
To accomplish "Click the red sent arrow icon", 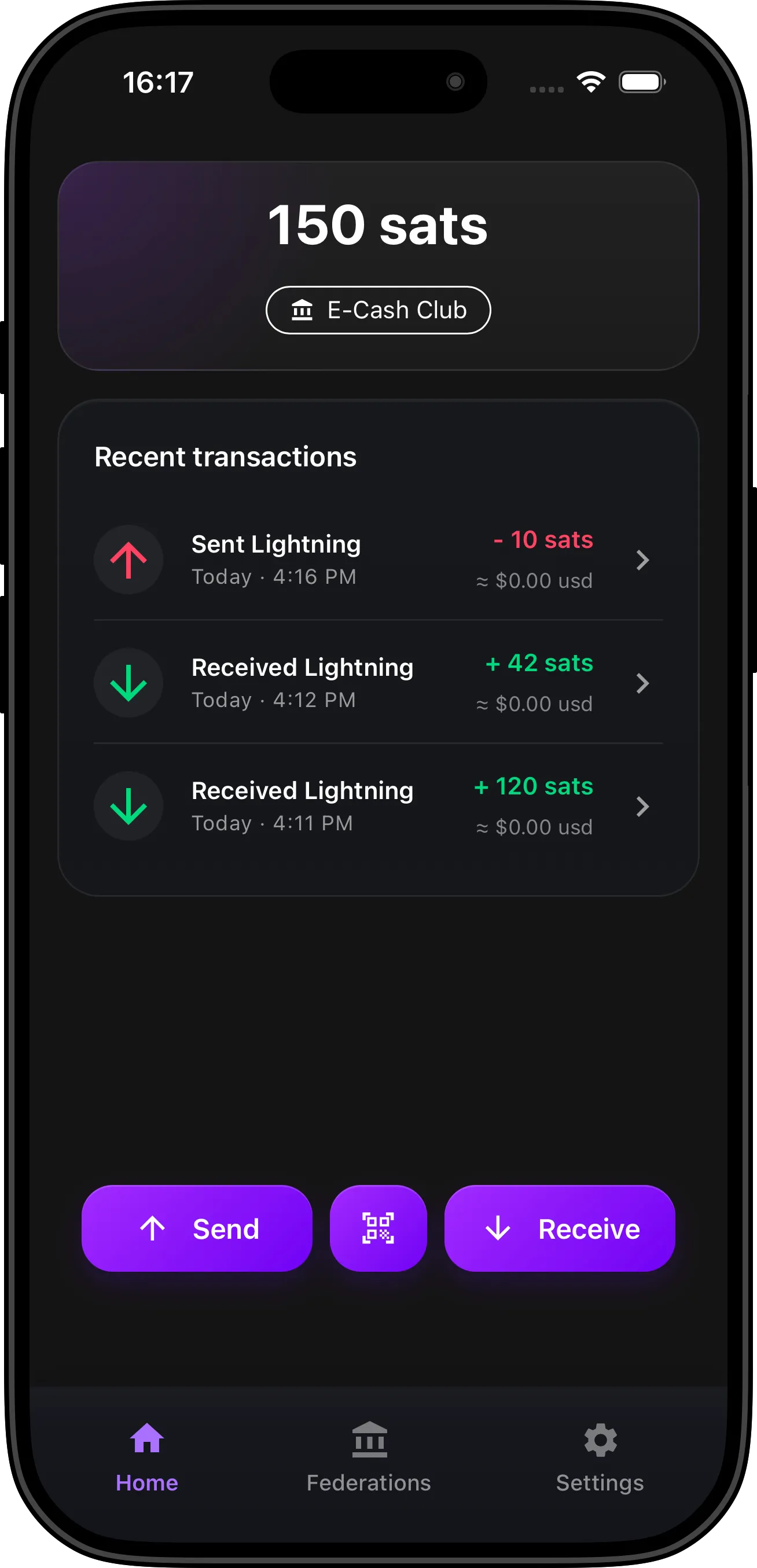I will point(128,560).
